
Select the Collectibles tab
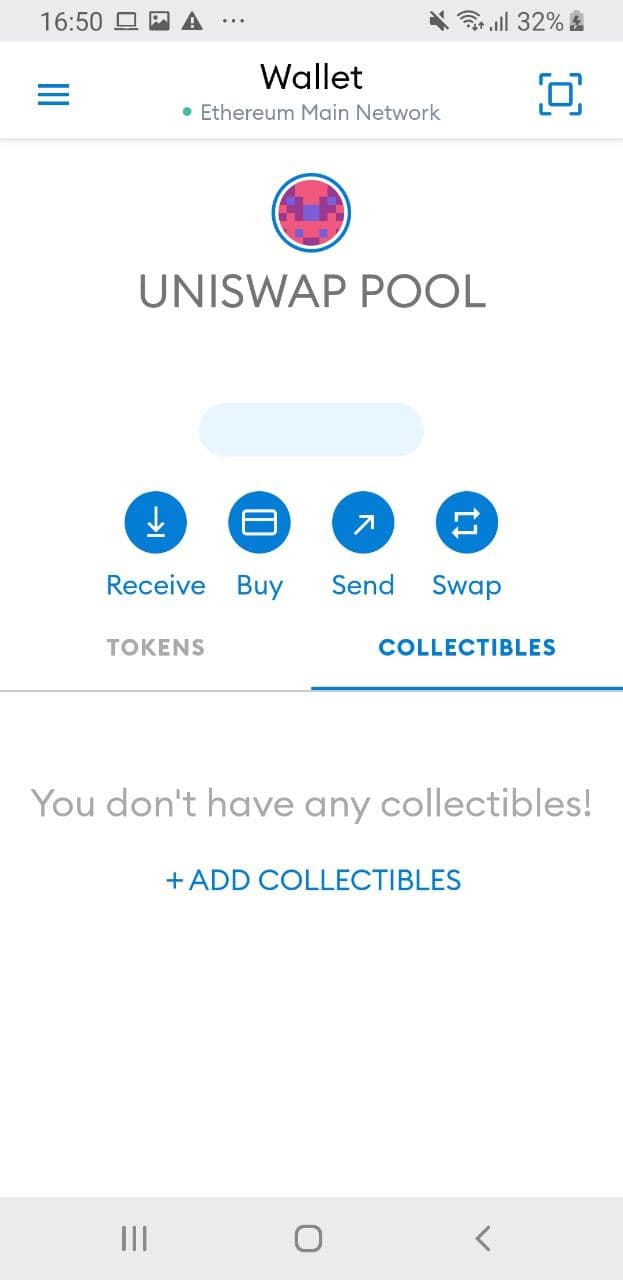tap(467, 647)
